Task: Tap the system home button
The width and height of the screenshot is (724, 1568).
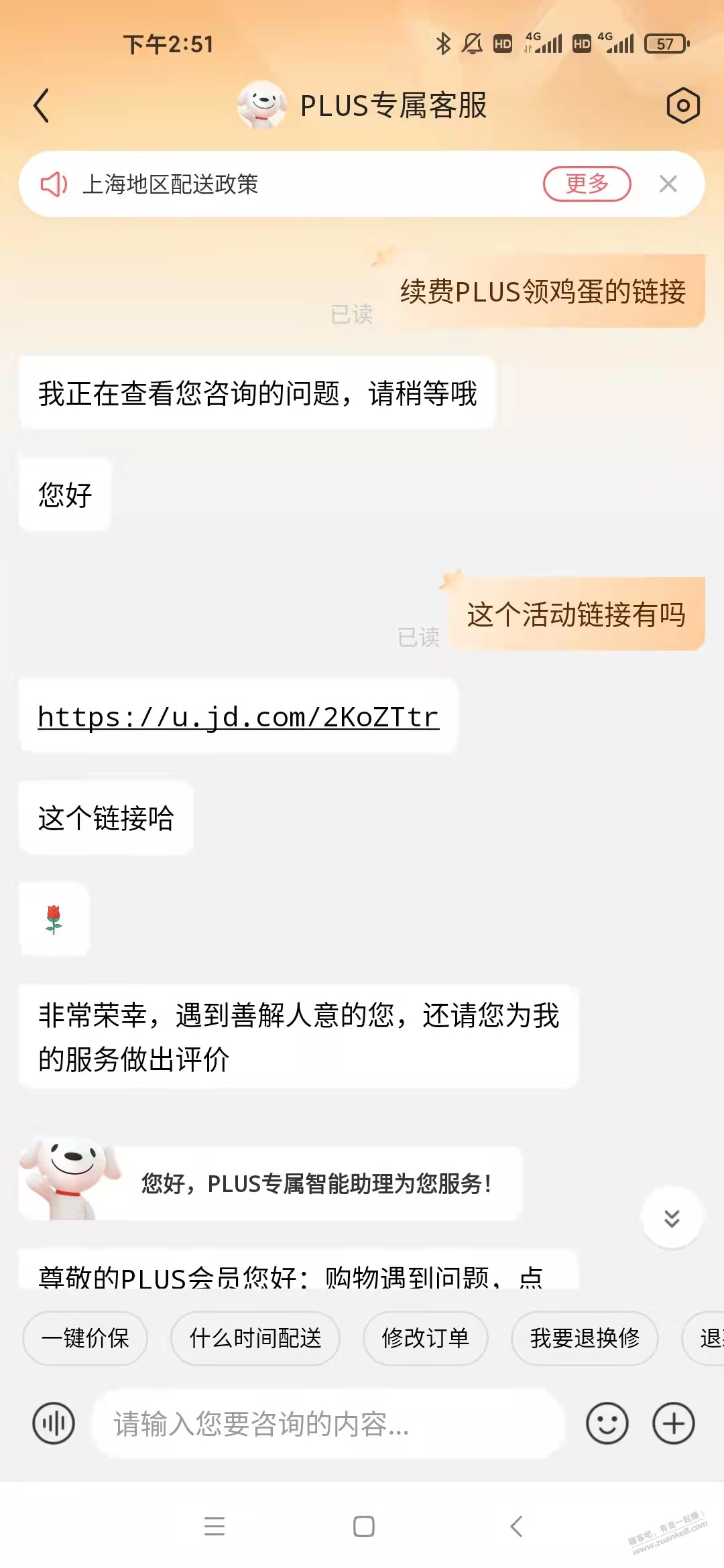Action: 363,1526
